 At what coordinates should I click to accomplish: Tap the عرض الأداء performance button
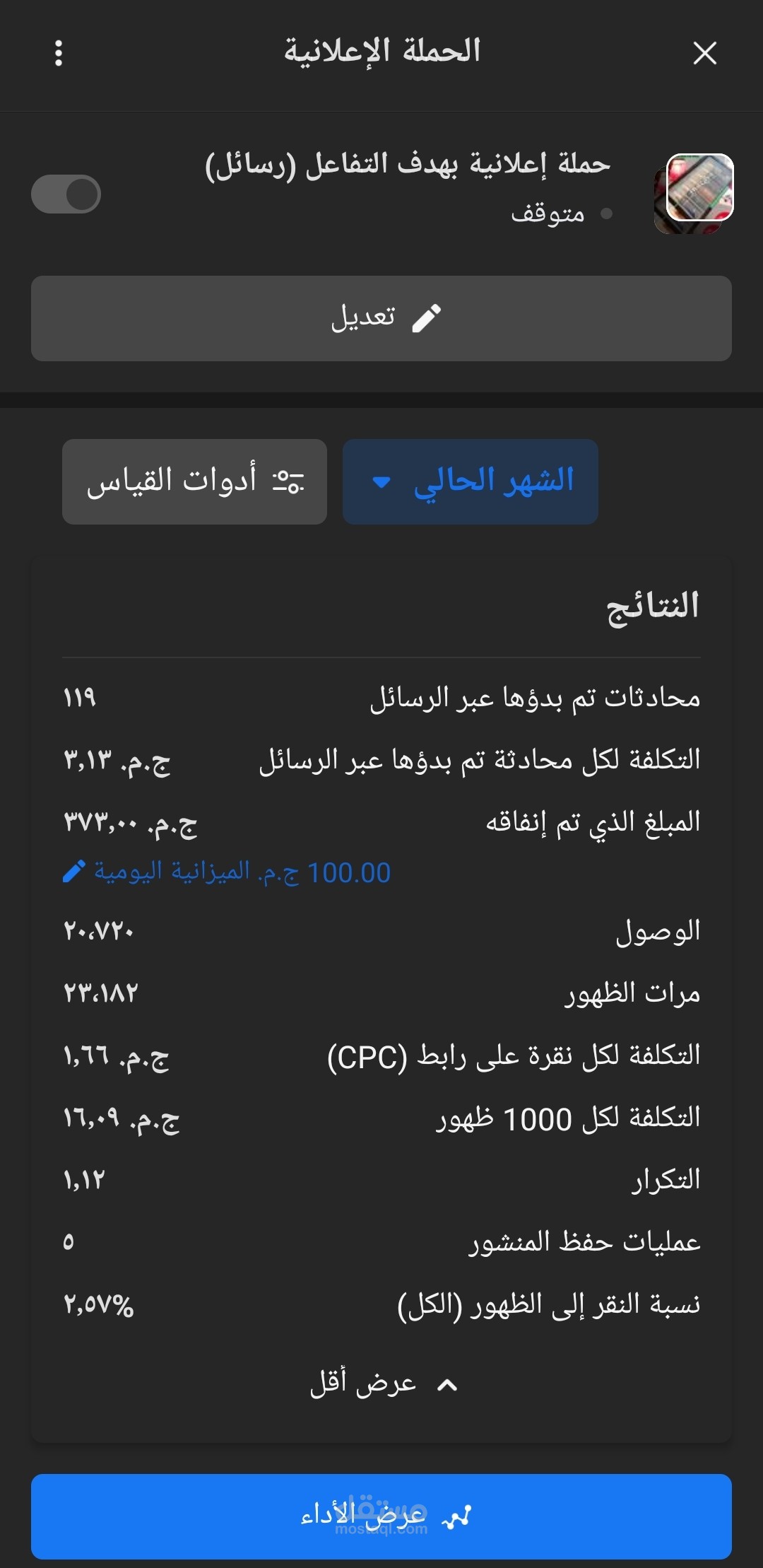pos(381,1516)
